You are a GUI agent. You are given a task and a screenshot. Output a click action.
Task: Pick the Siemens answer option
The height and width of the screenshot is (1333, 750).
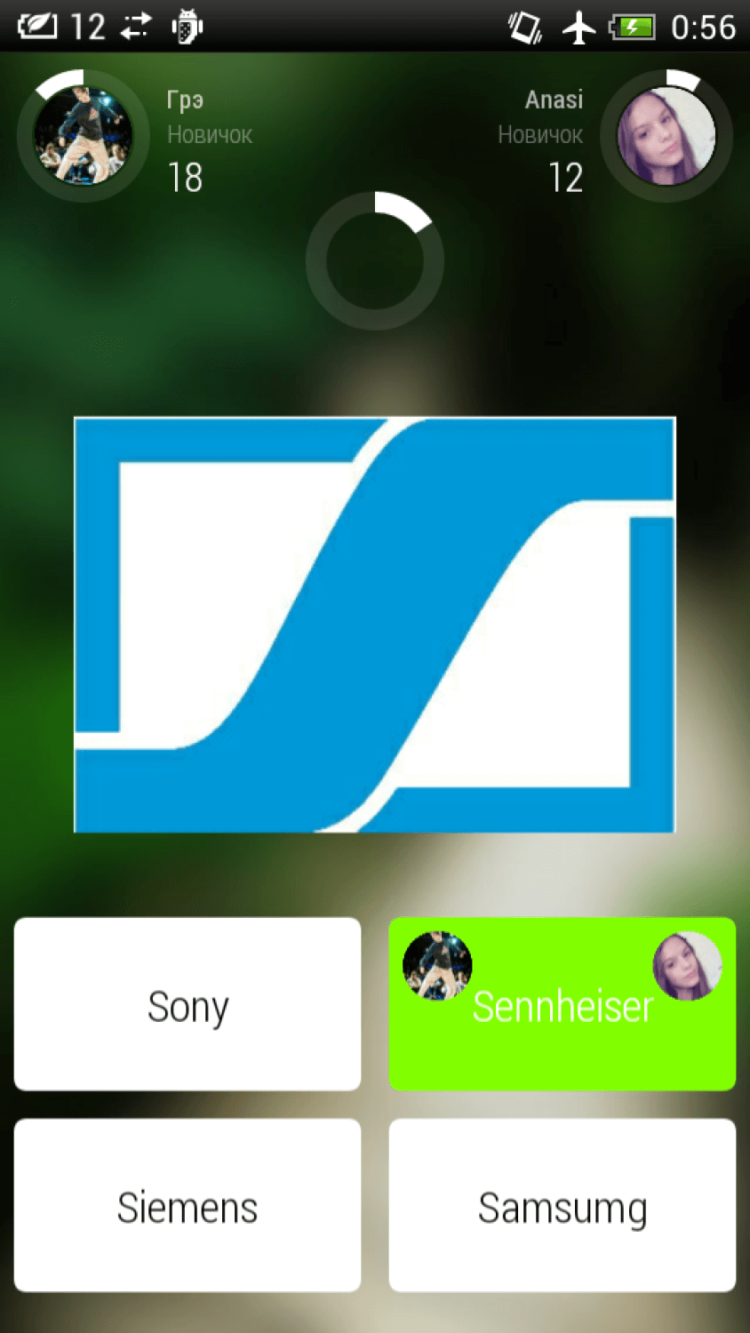tap(187, 1205)
